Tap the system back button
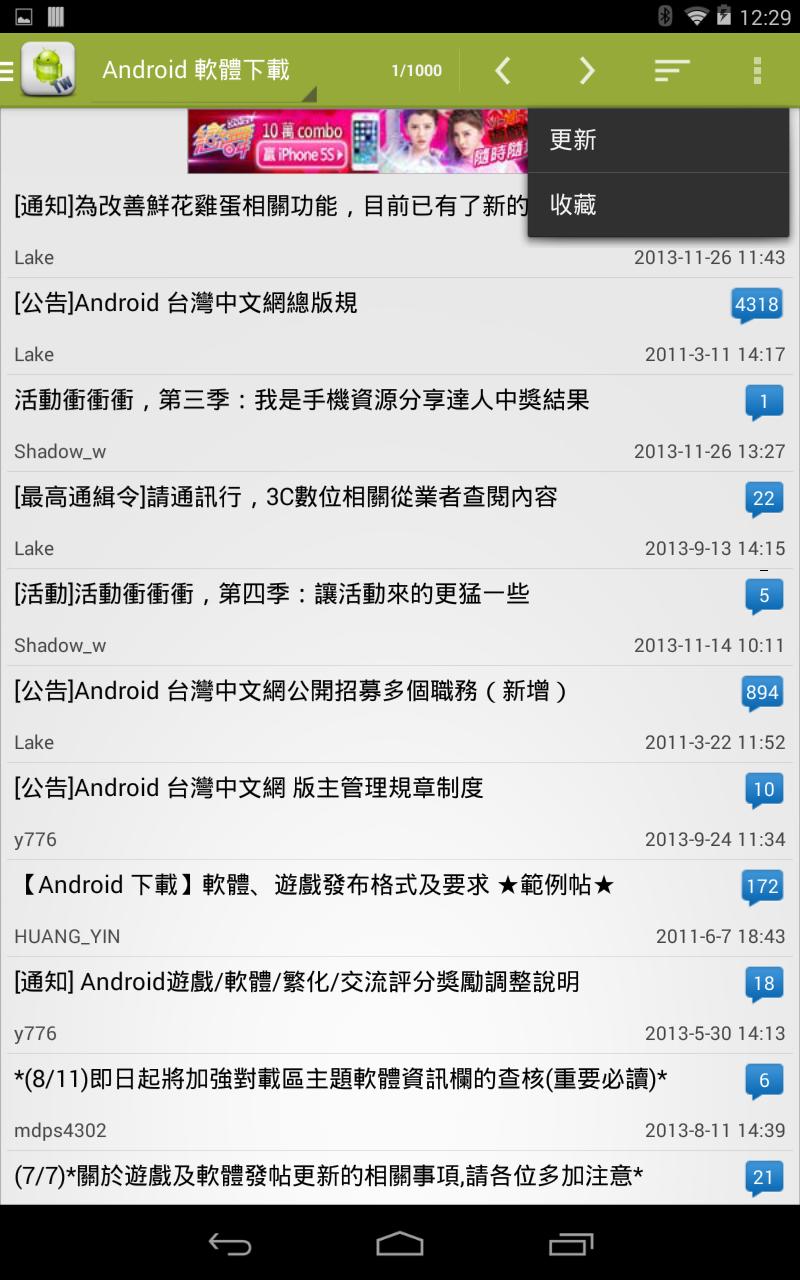The width and height of the screenshot is (800, 1280). tap(229, 1244)
